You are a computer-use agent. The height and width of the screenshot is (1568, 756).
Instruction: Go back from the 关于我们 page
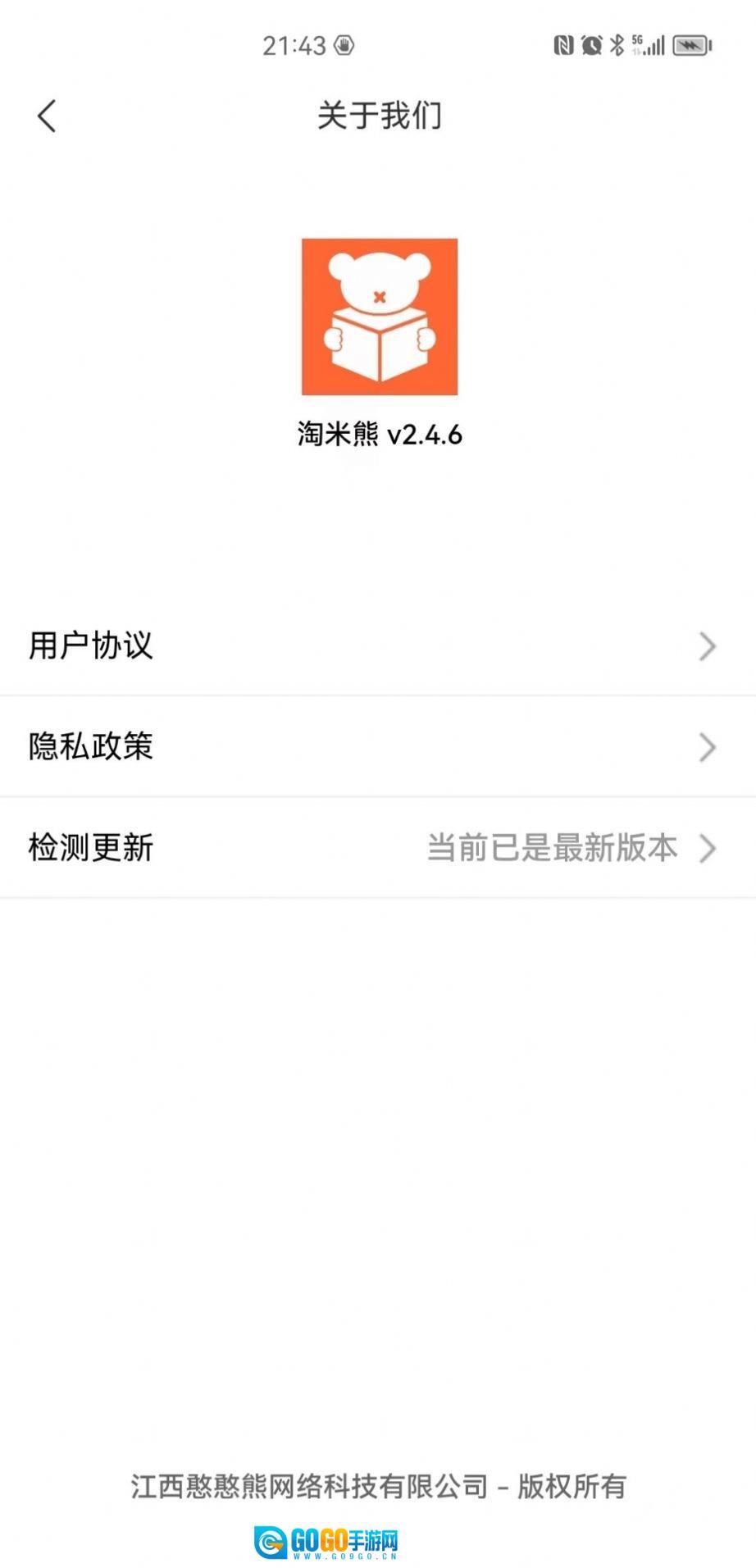click(47, 116)
